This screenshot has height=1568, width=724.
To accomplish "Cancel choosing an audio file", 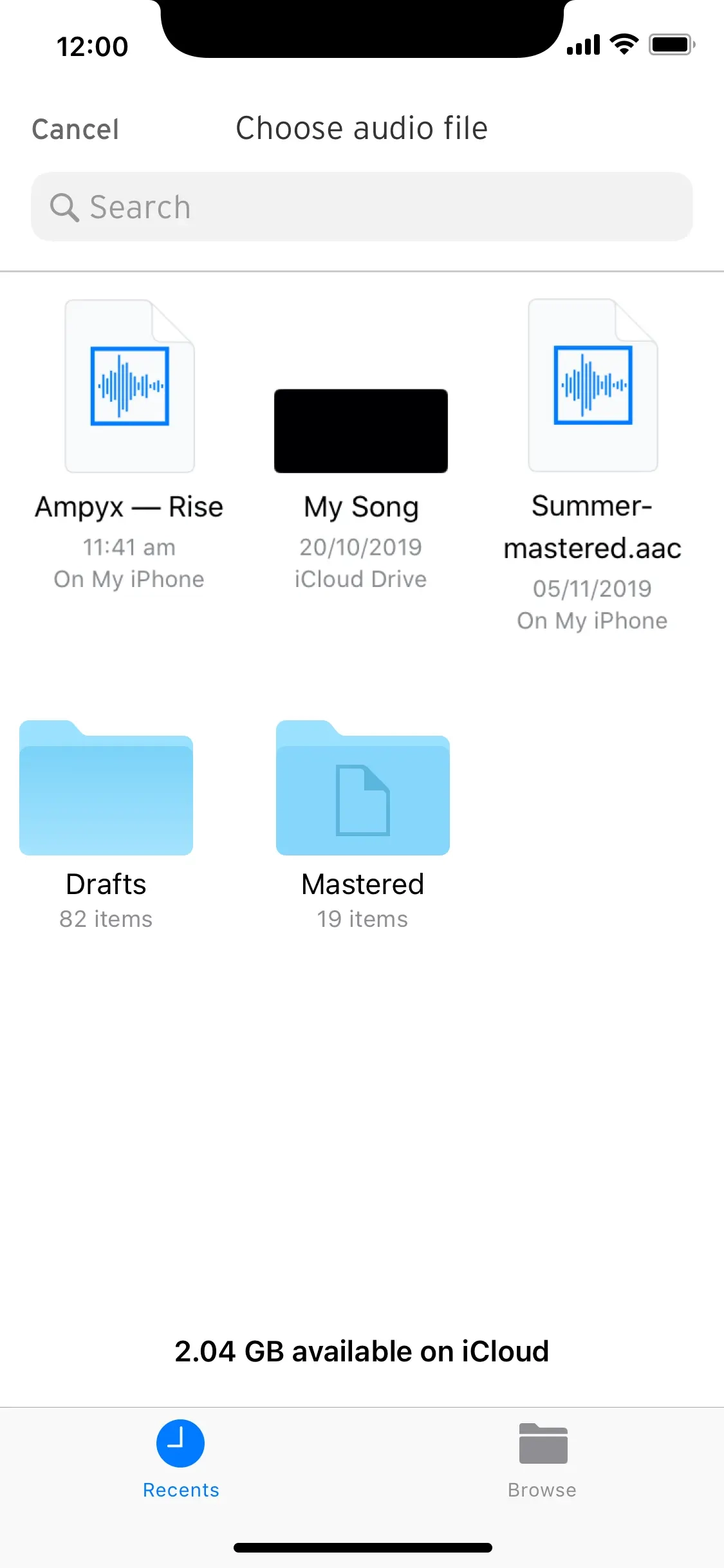I will click(75, 129).
